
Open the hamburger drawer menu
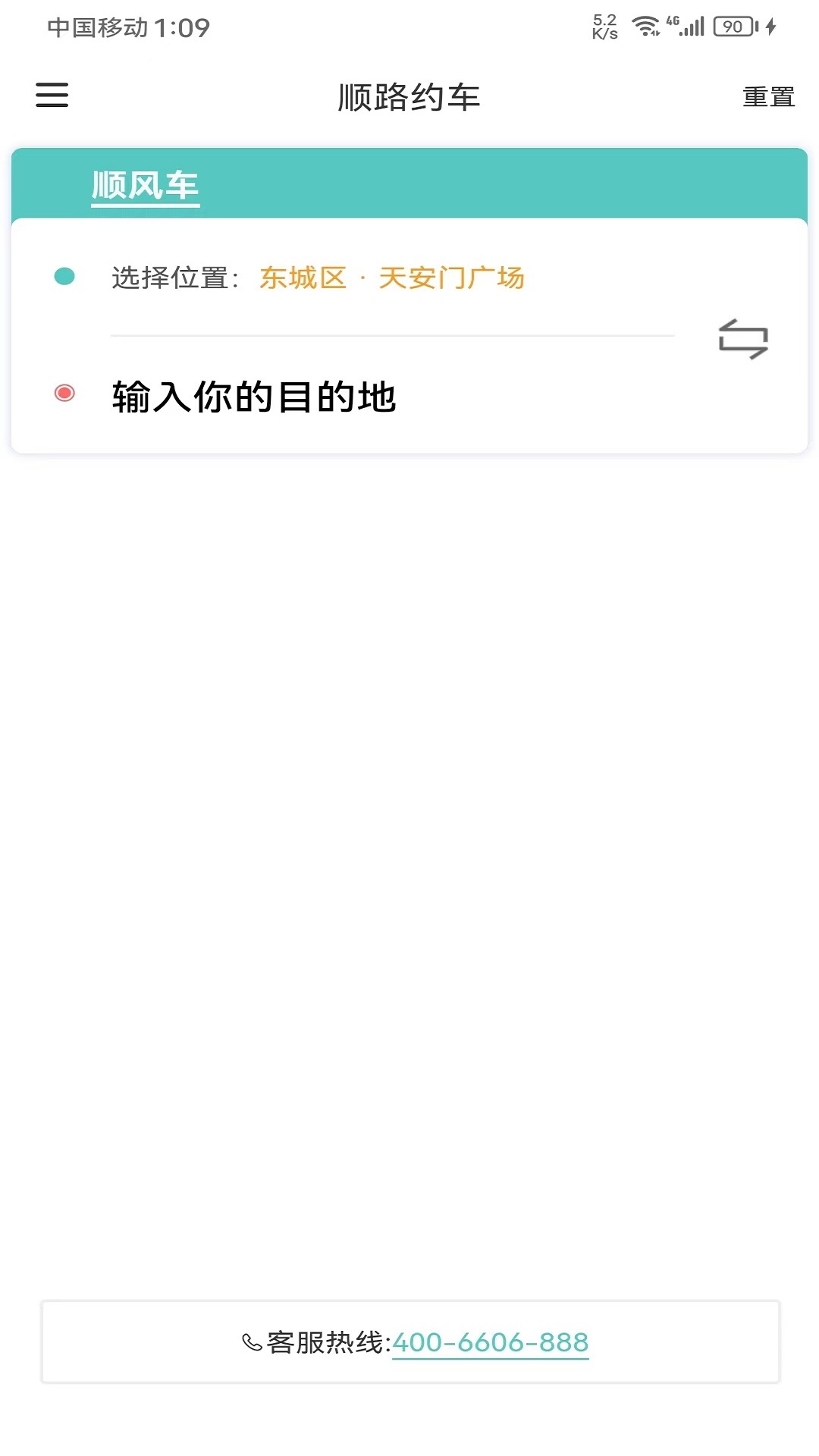[x=52, y=96]
